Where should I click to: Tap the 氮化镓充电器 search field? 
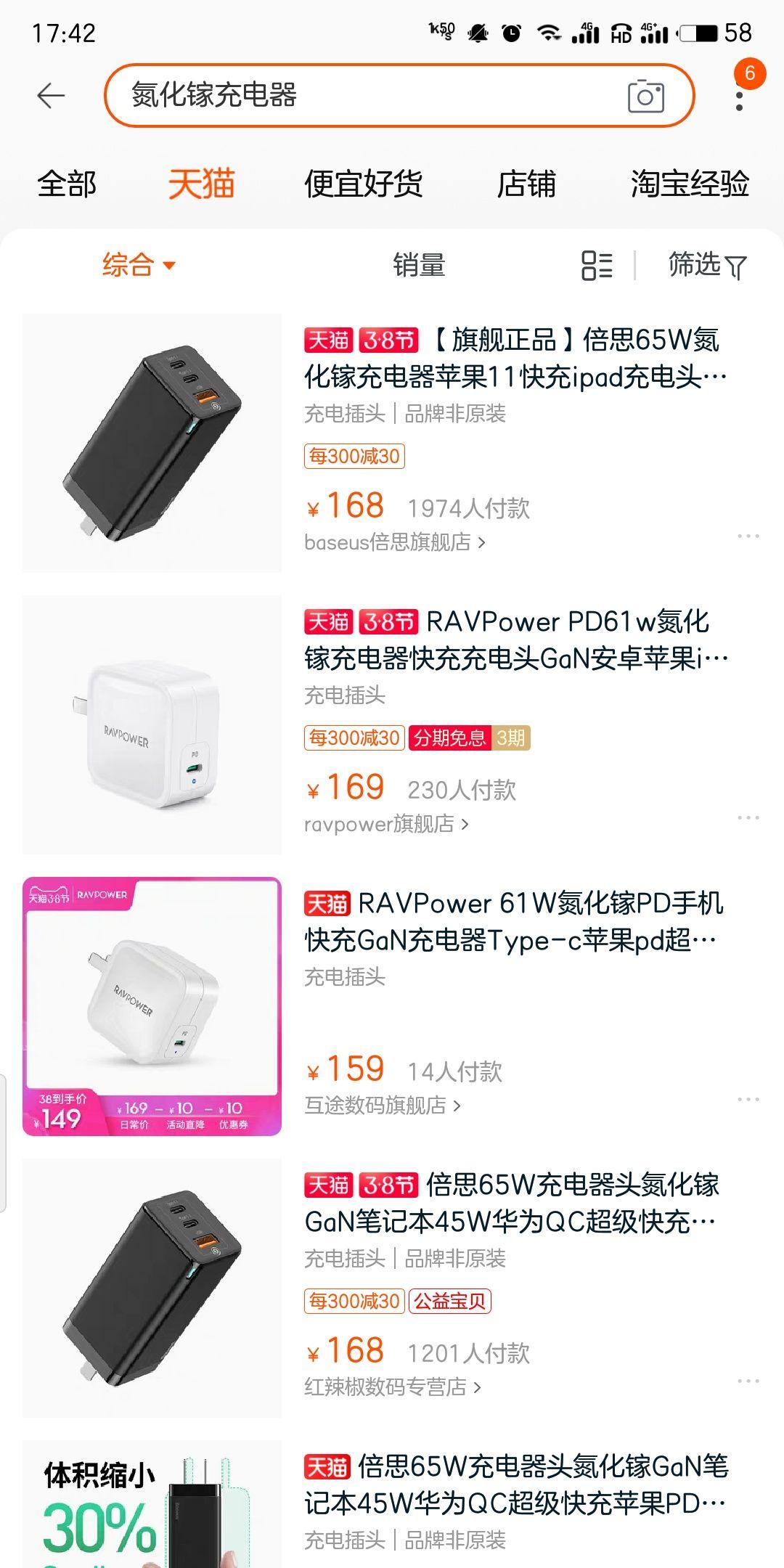pyautogui.click(x=363, y=95)
